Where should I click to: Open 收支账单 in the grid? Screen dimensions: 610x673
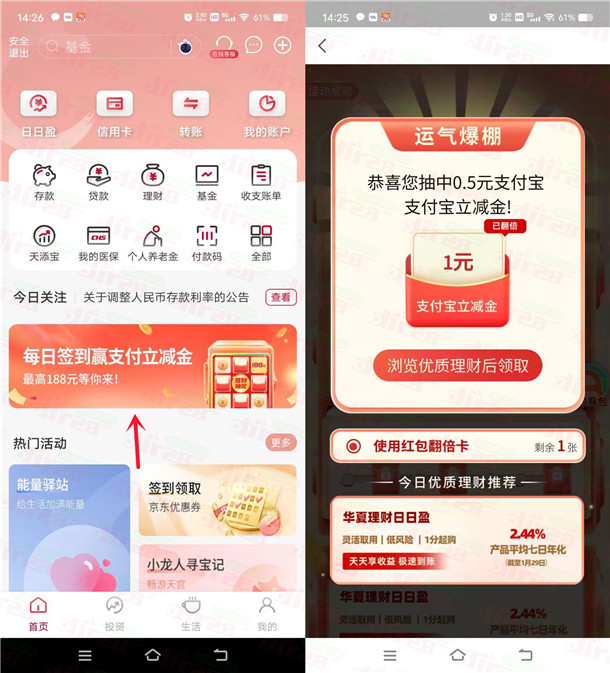tap(261, 182)
